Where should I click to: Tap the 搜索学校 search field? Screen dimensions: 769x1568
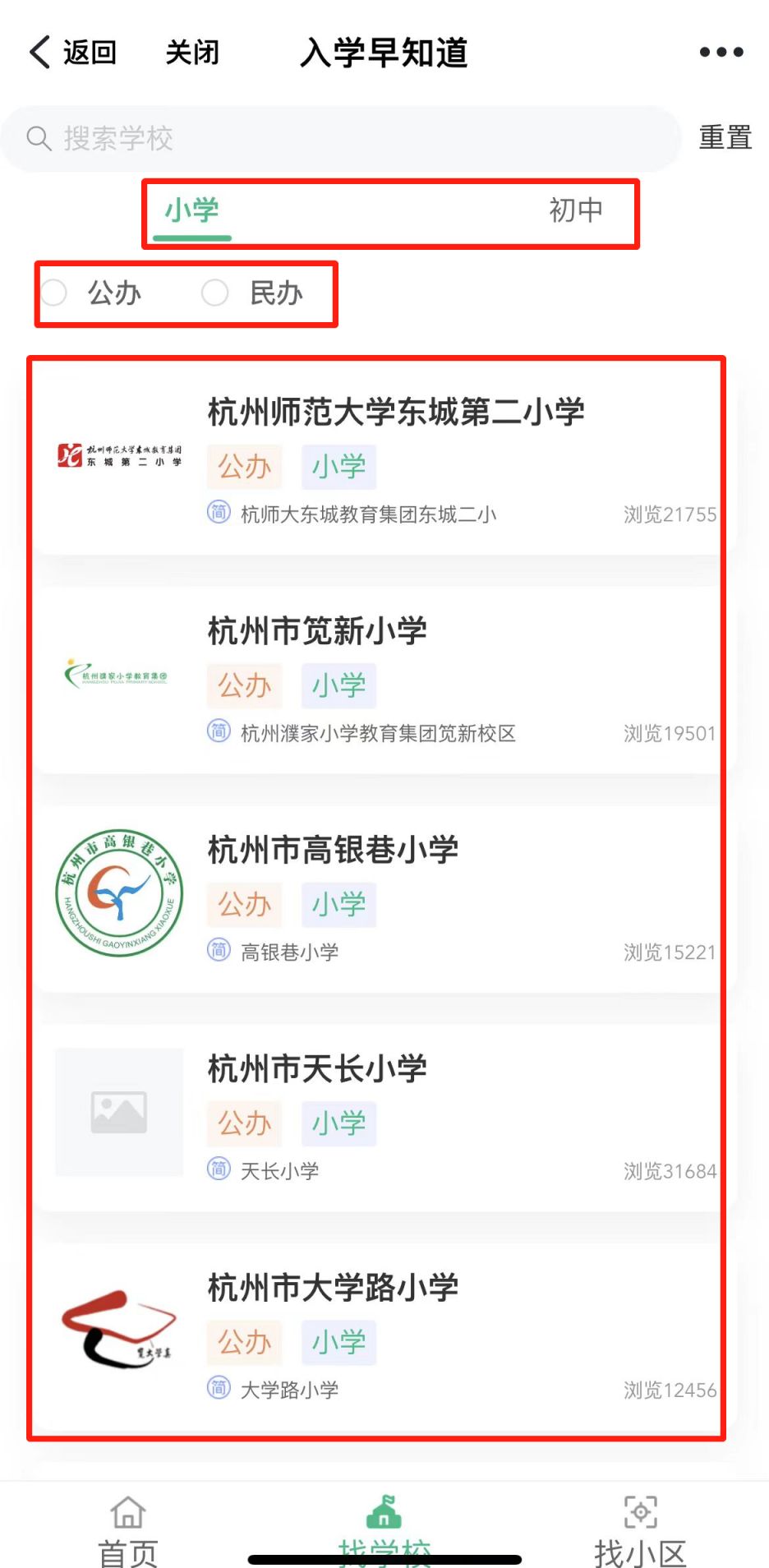(341, 138)
